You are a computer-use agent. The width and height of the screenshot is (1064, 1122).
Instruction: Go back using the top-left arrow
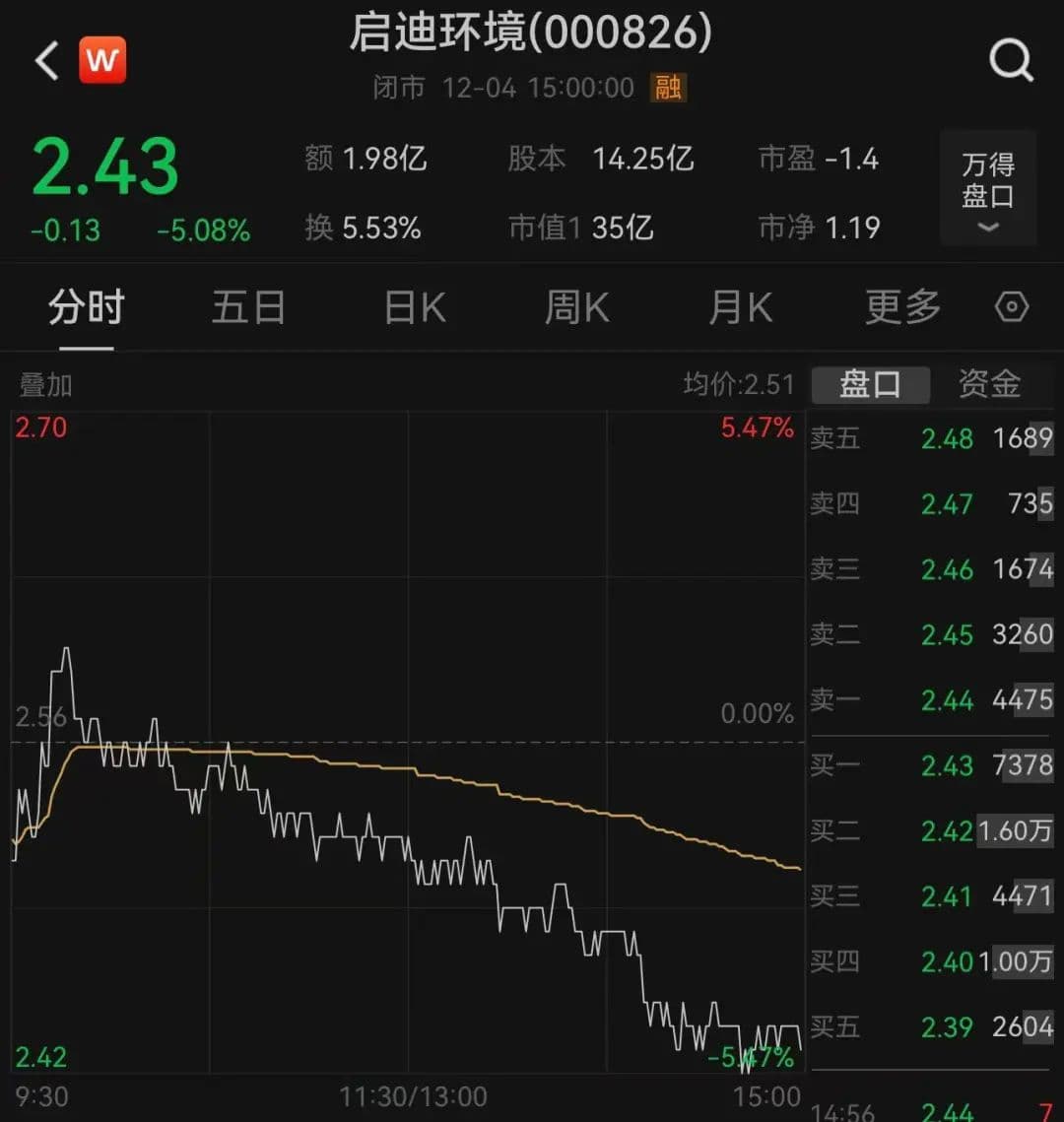coord(46,61)
